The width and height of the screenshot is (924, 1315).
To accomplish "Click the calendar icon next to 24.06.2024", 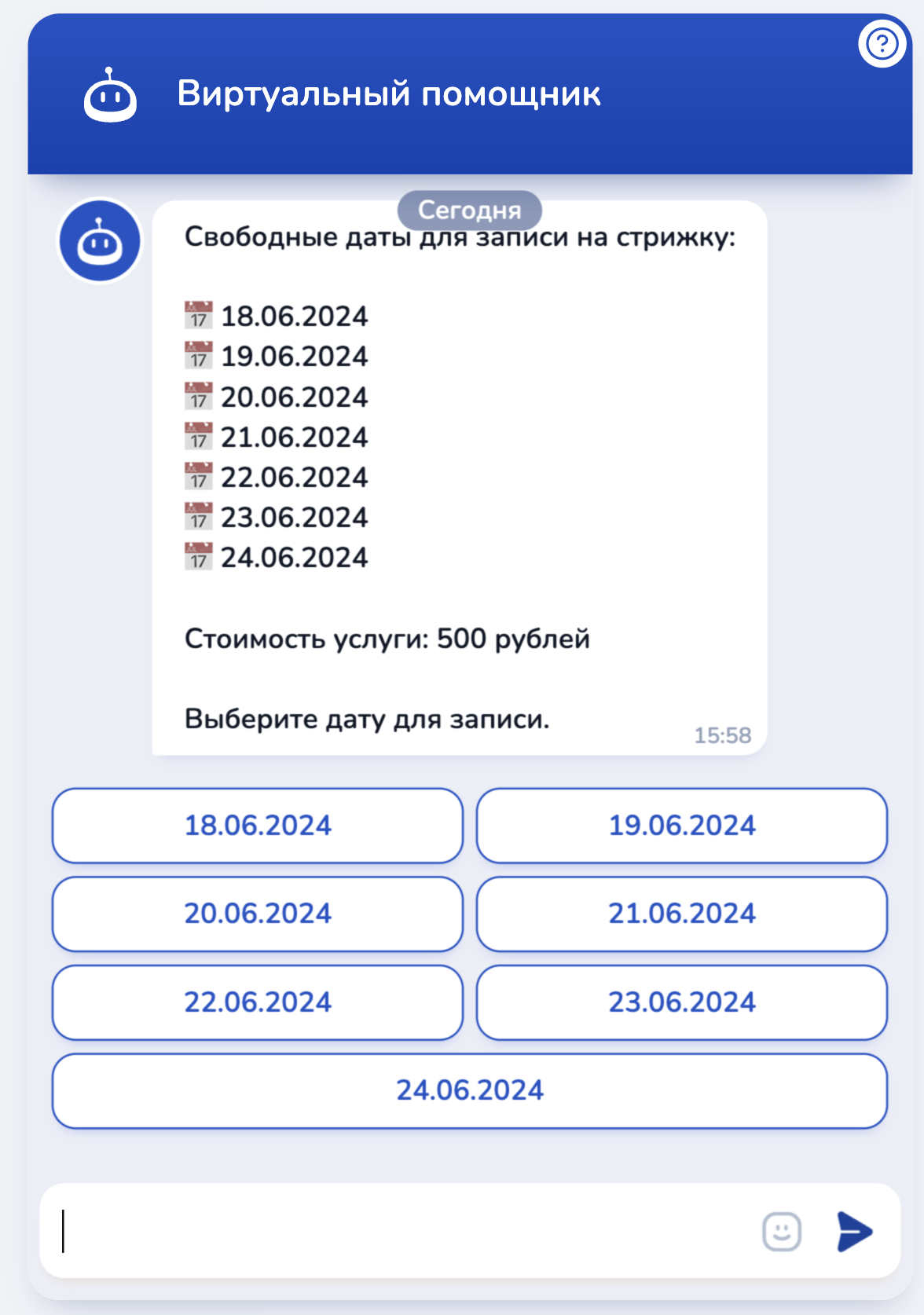I will pyautogui.click(x=198, y=555).
